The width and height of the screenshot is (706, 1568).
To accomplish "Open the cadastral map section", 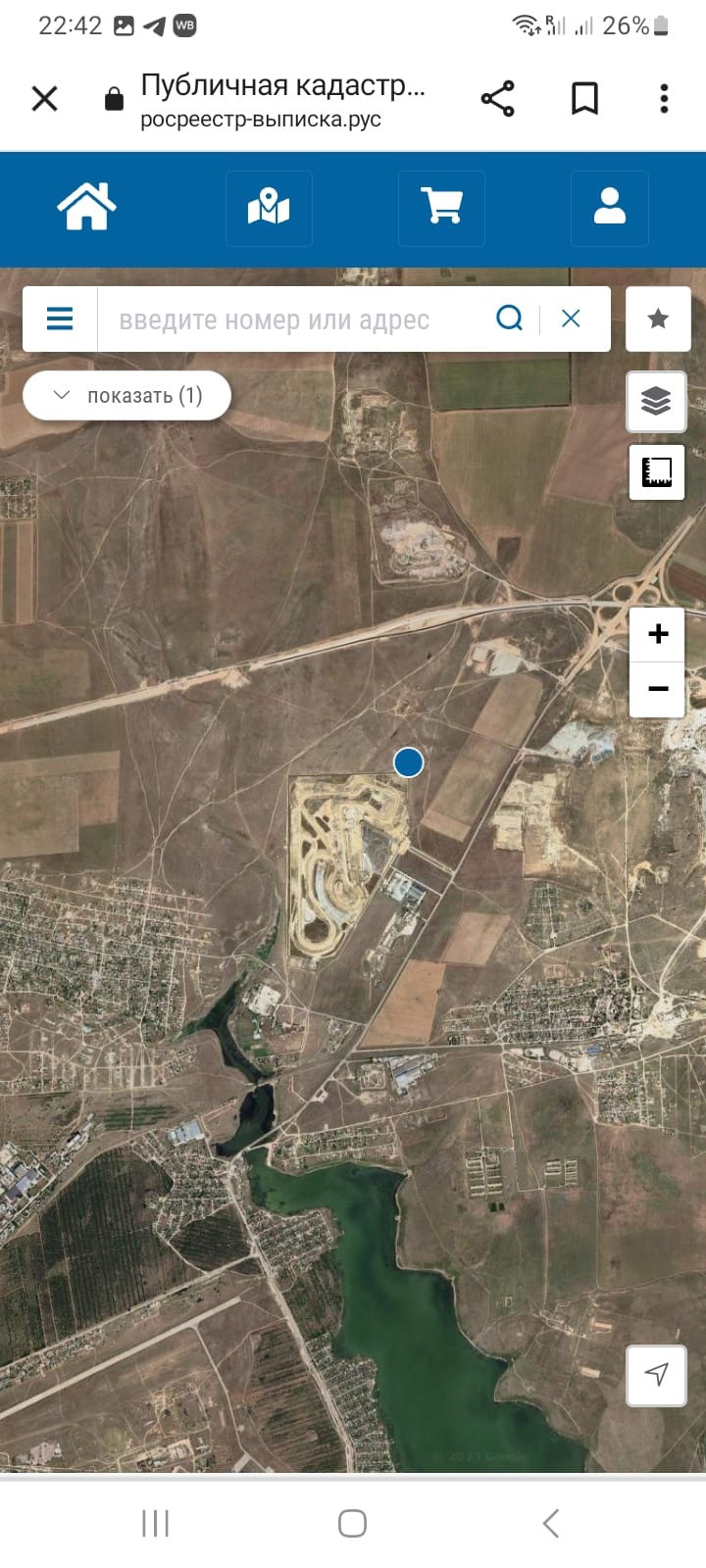I will coord(269,208).
